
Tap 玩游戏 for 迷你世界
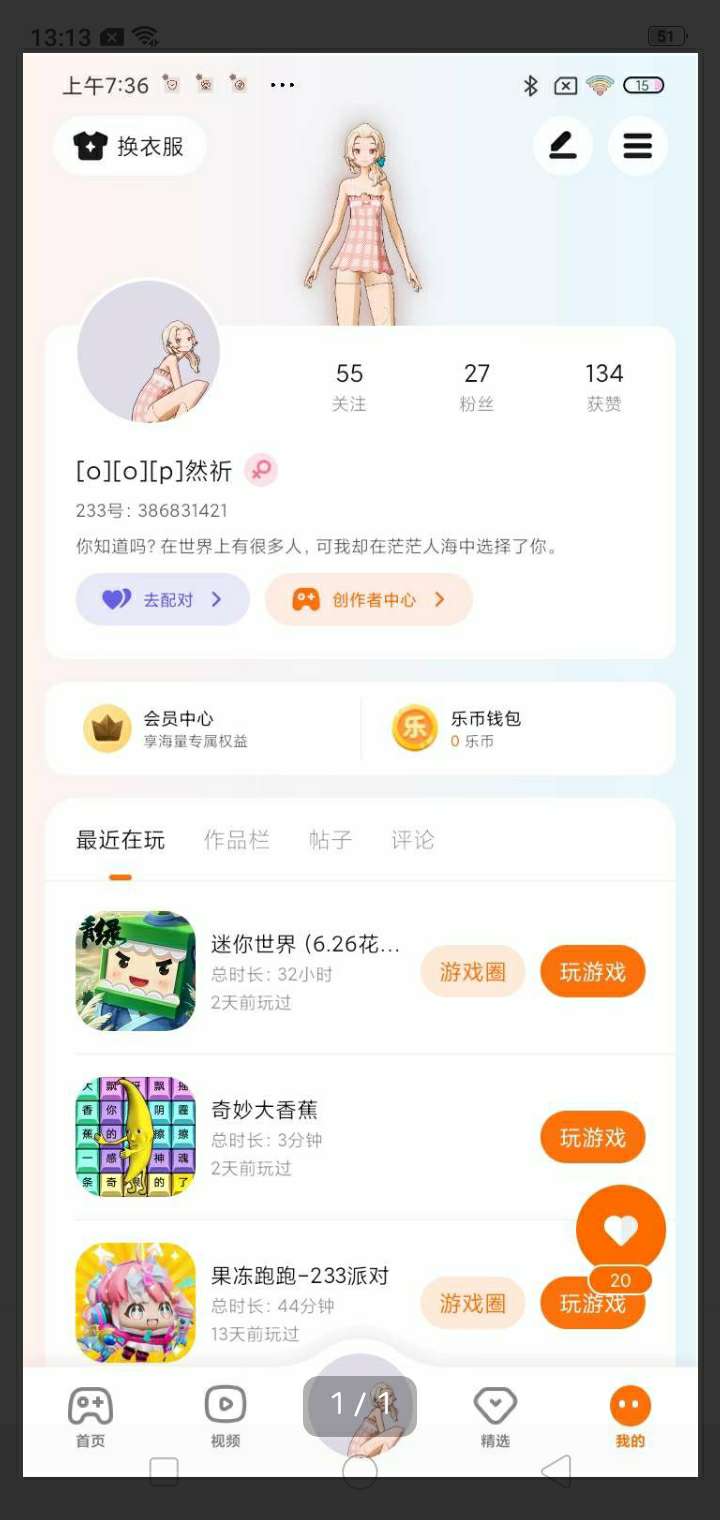tap(592, 971)
